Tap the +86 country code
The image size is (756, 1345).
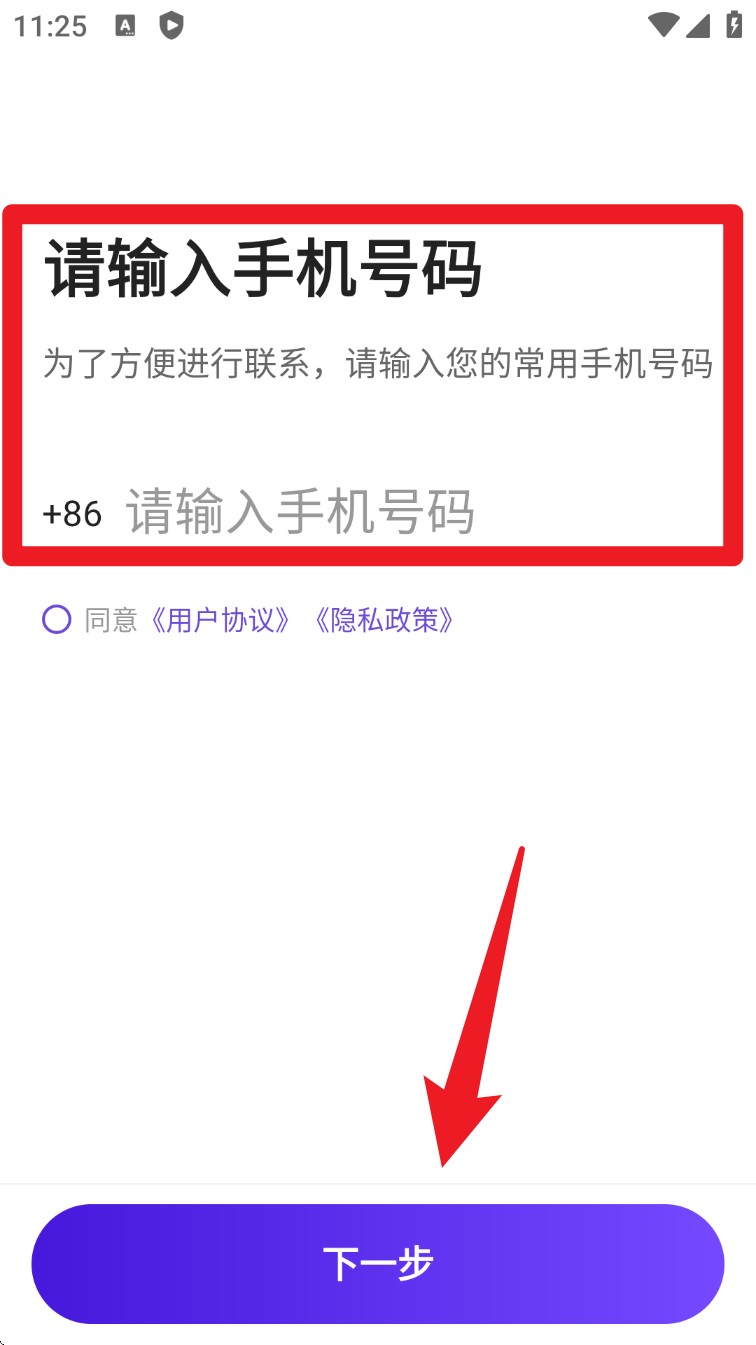tap(72, 513)
